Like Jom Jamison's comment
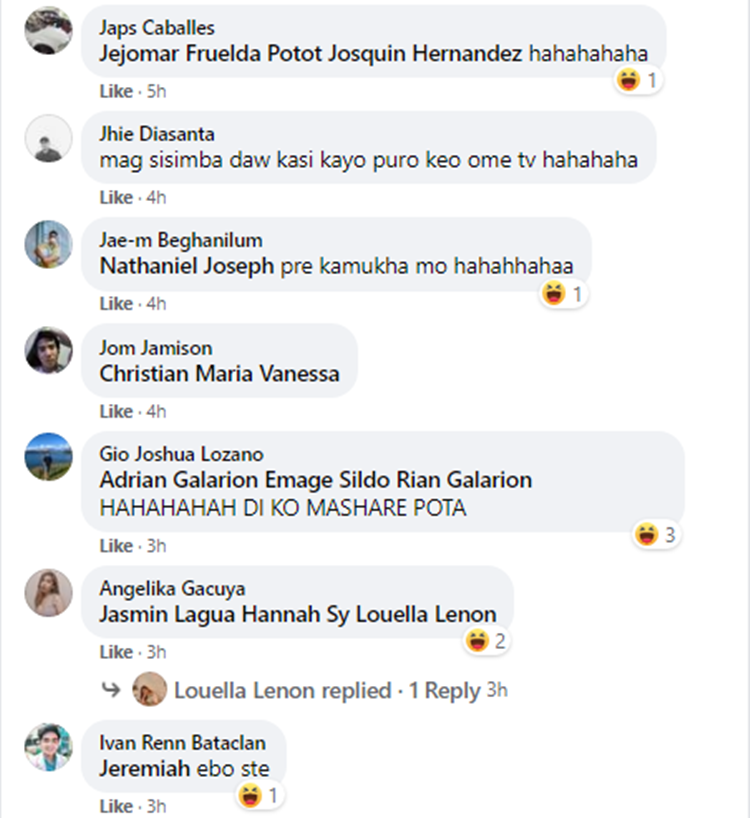Viewport: 750px width, 818px height. 116,411
